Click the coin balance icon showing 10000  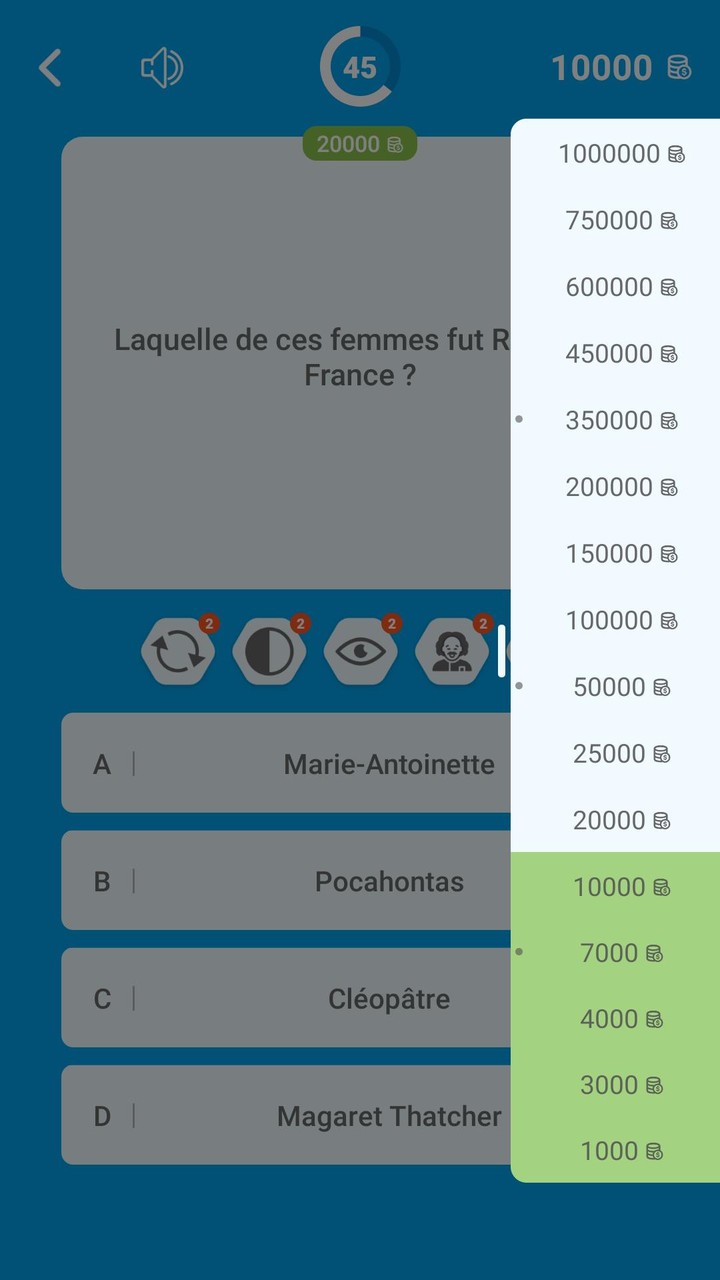pyautogui.click(x=679, y=68)
